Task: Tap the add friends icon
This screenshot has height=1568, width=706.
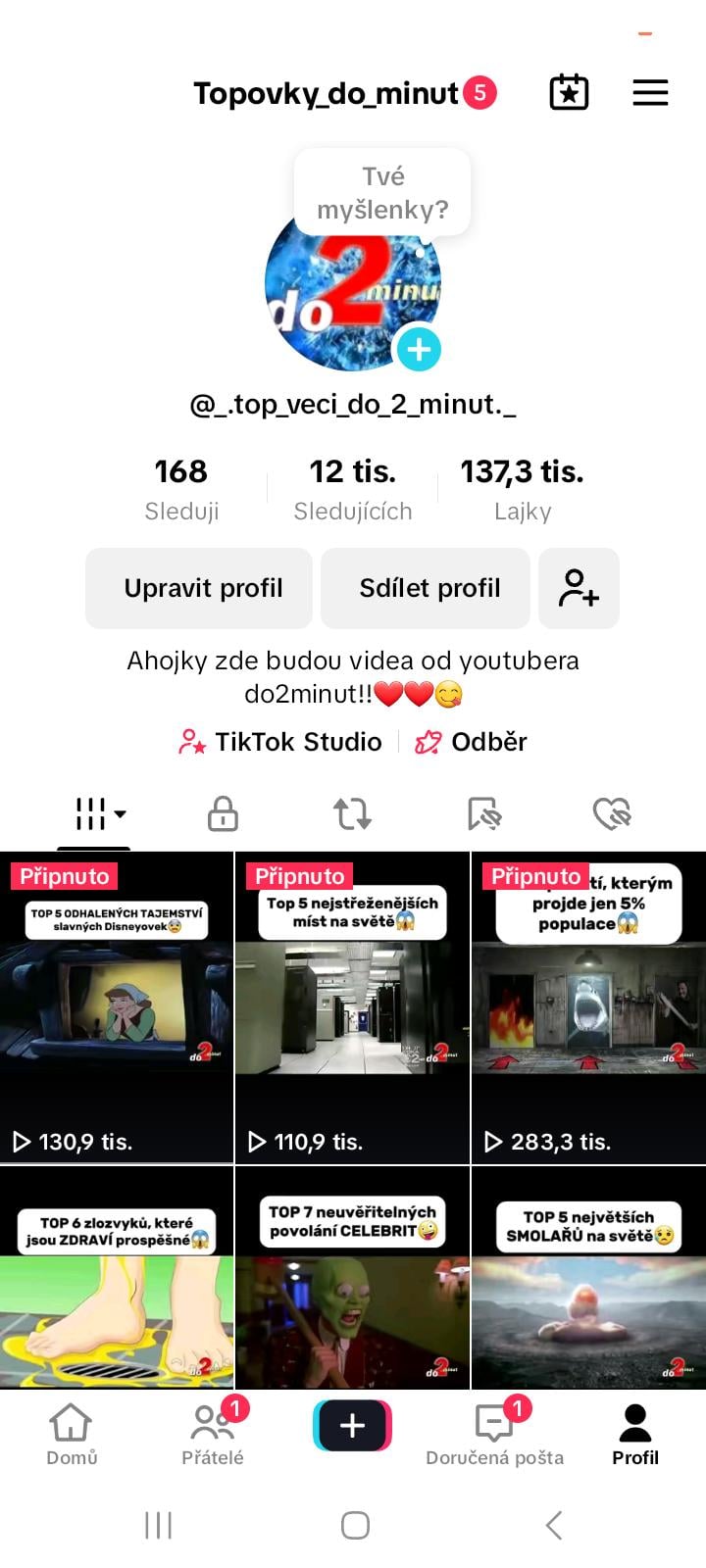Action: tap(579, 588)
